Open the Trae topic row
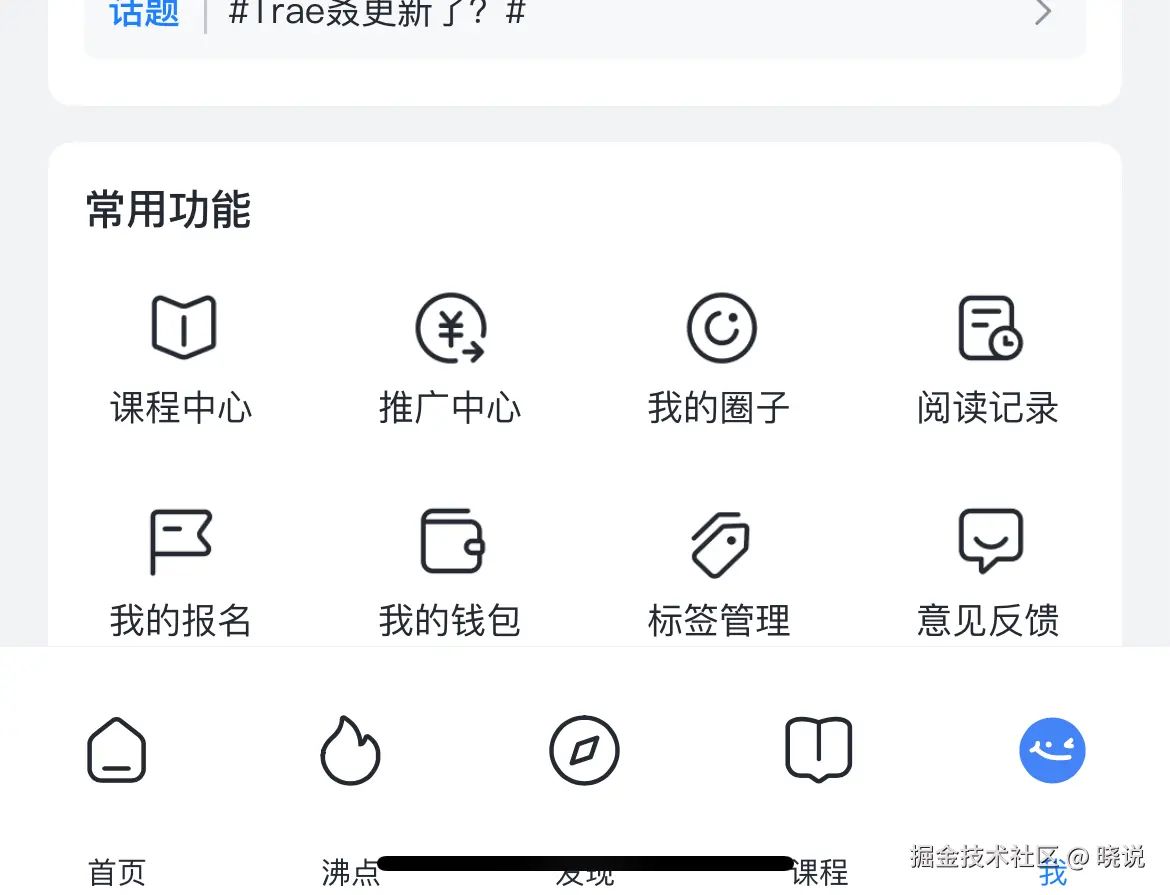 click(584, 18)
